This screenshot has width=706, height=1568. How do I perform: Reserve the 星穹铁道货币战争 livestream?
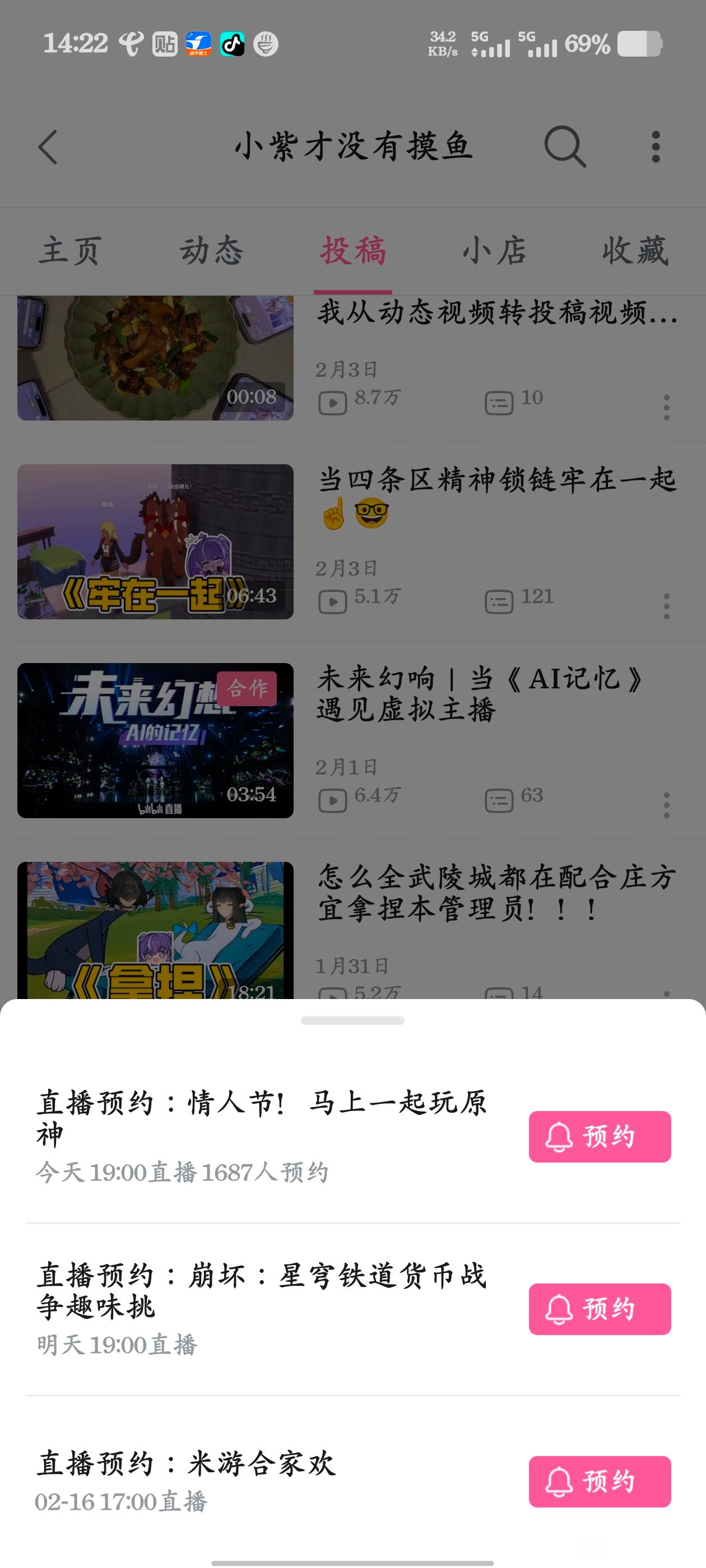point(600,1309)
